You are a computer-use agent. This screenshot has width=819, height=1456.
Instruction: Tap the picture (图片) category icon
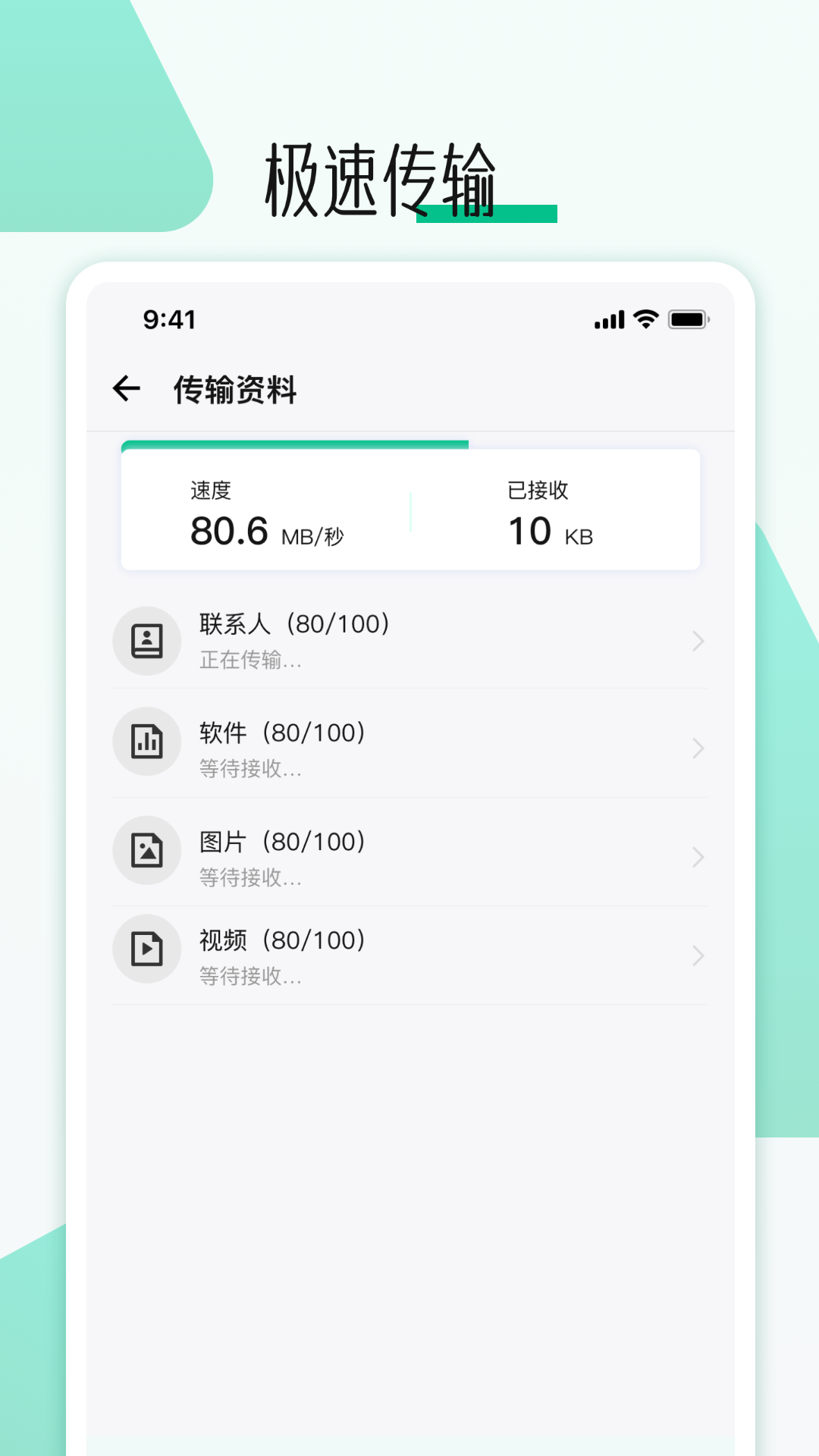[147, 851]
